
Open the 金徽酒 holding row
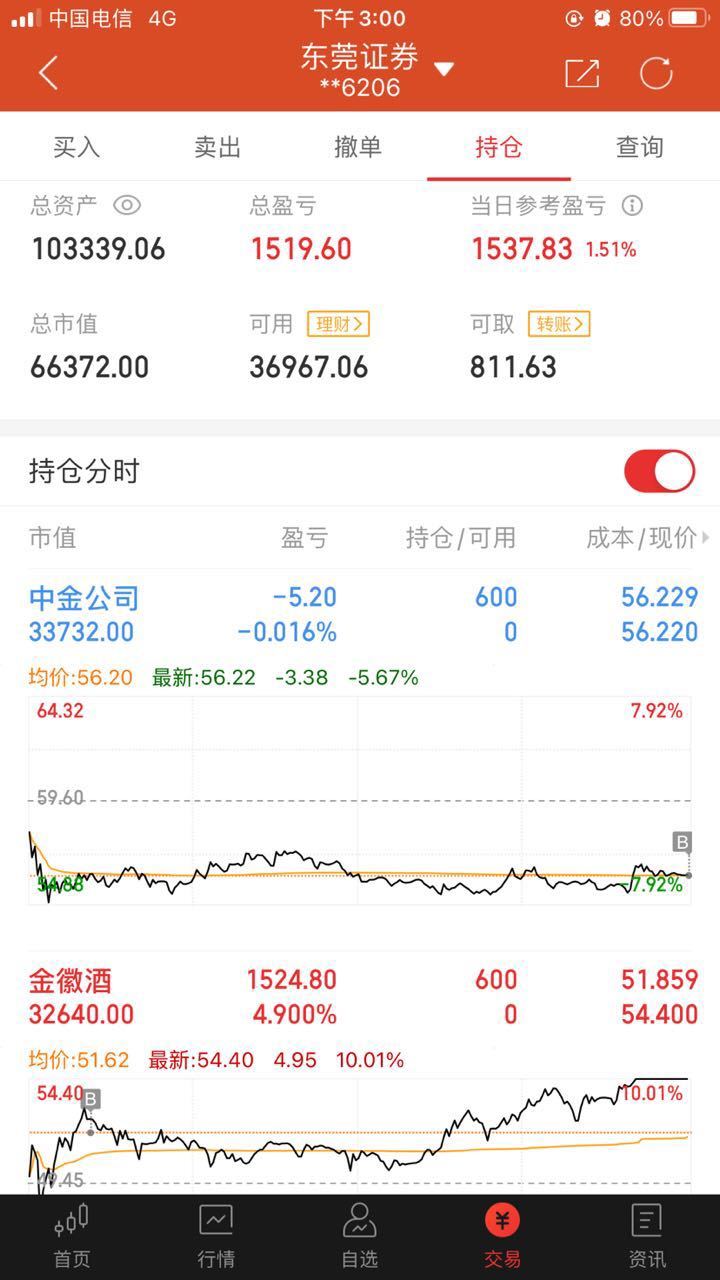360,996
